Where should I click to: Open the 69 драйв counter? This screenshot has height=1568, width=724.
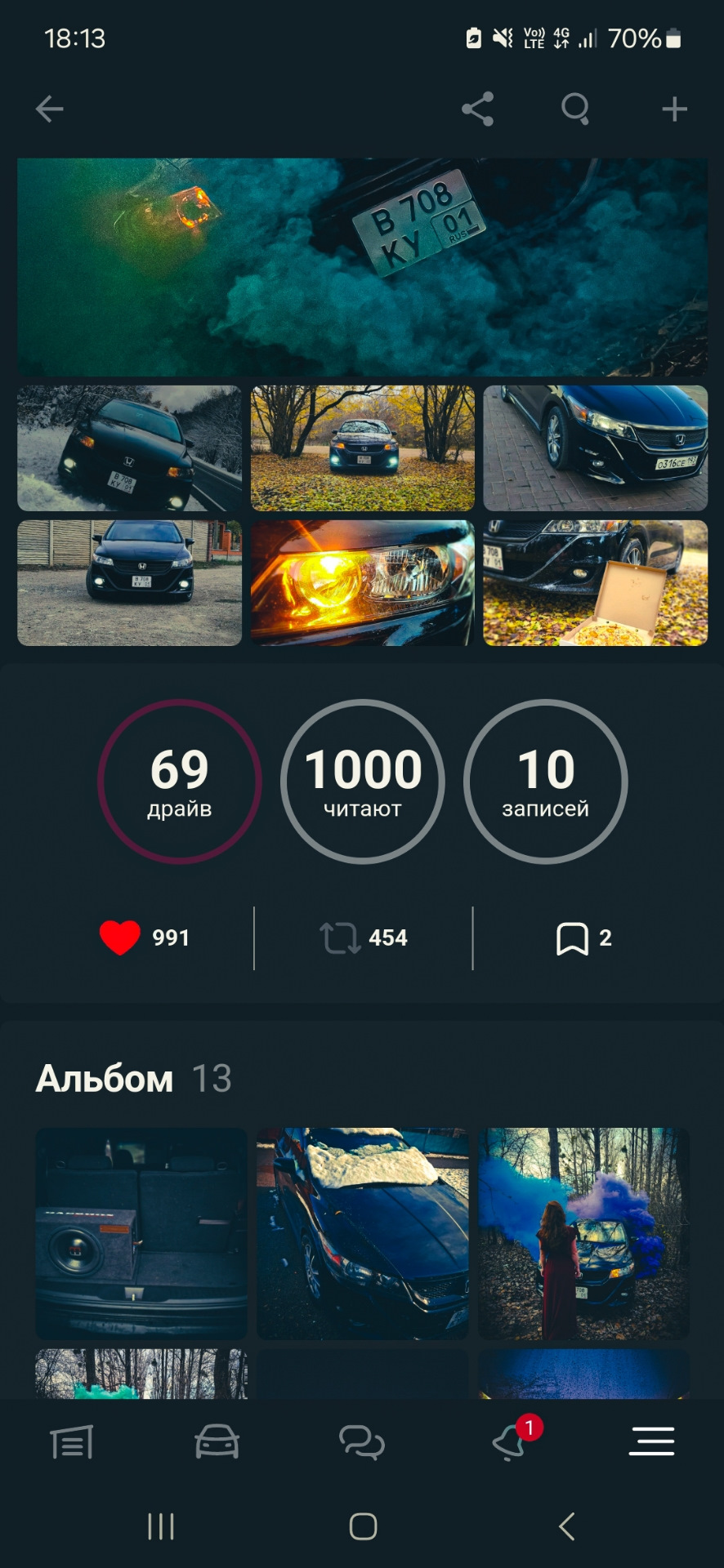point(181,782)
